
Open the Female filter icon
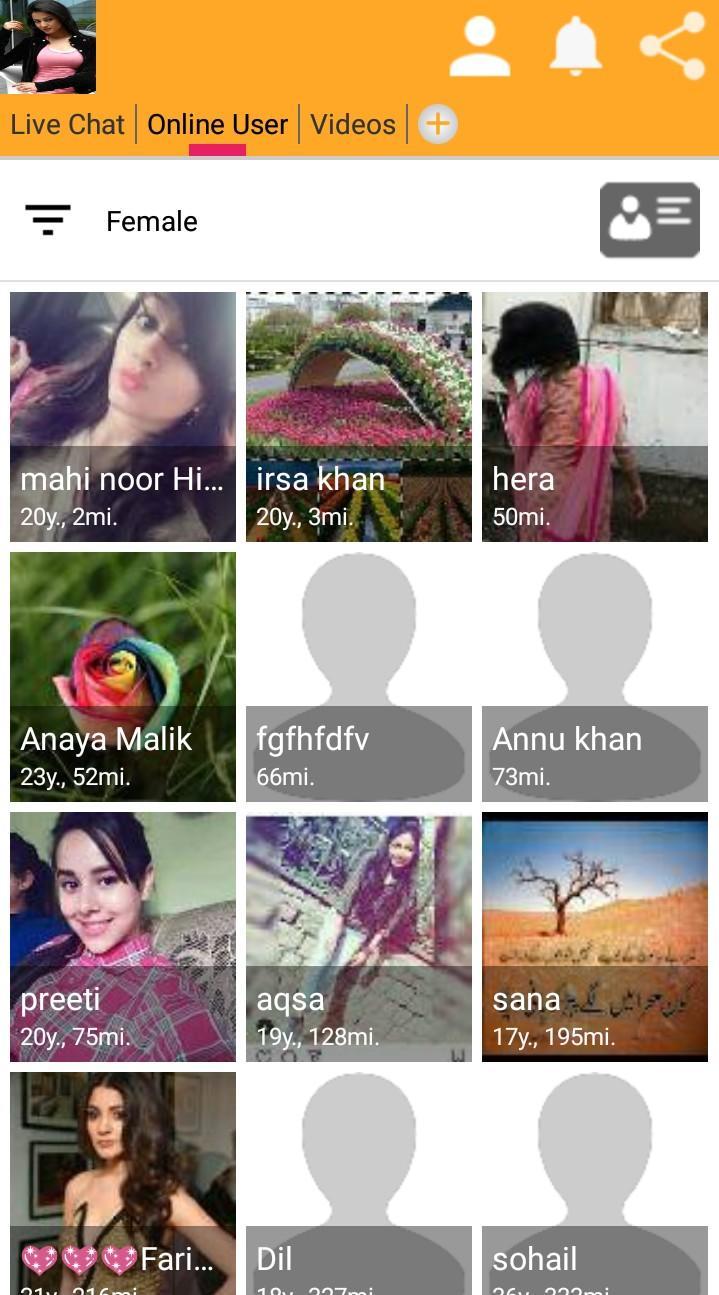pos(48,220)
